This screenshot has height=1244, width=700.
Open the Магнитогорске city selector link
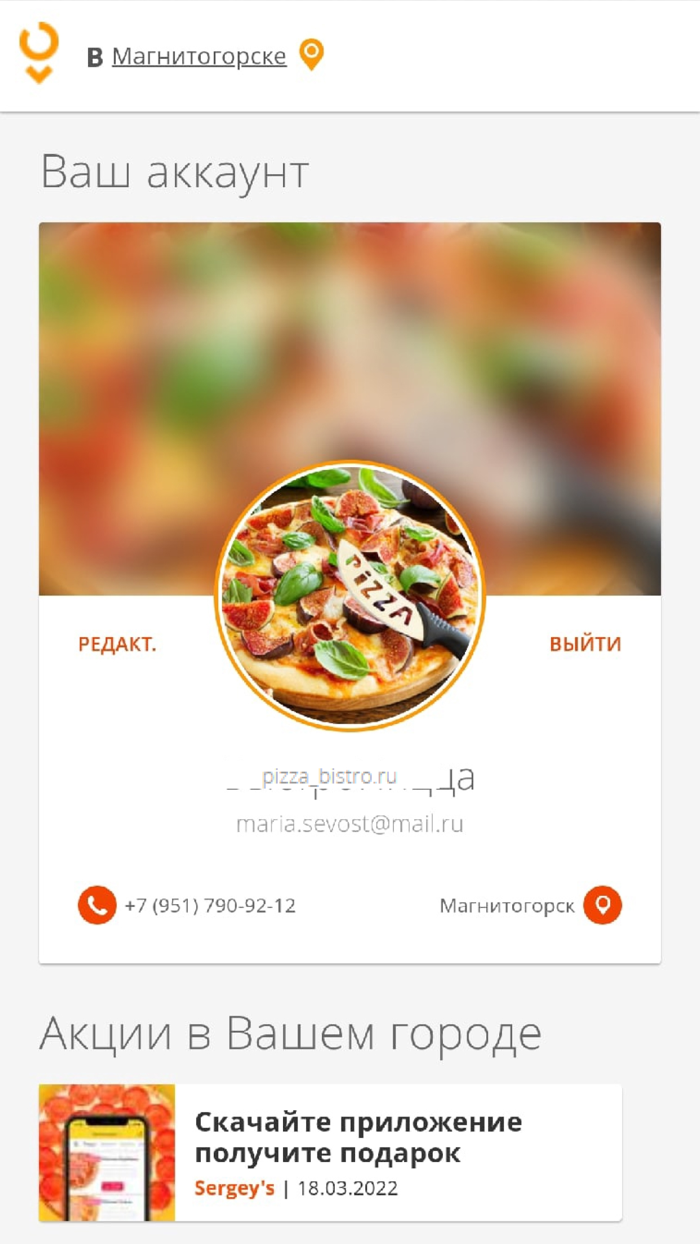point(199,57)
